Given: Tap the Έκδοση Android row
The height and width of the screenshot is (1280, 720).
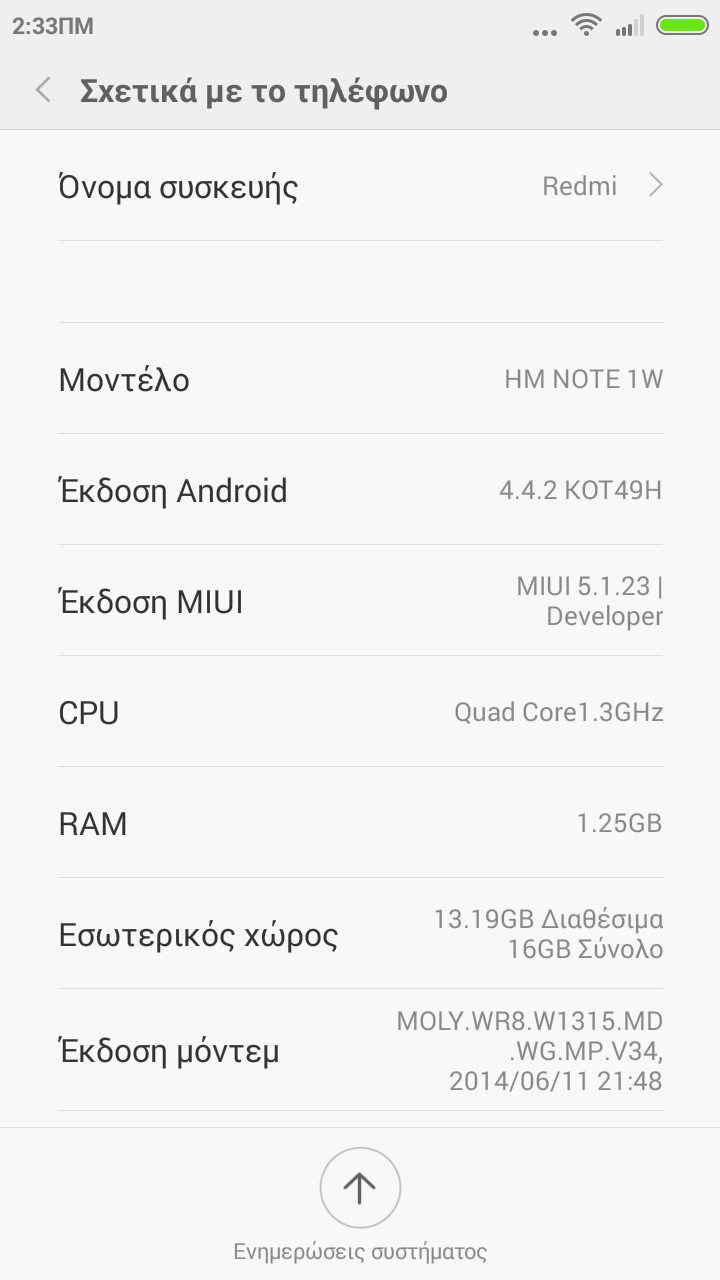Looking at the screenshot, I should click(x=360, y=490).
